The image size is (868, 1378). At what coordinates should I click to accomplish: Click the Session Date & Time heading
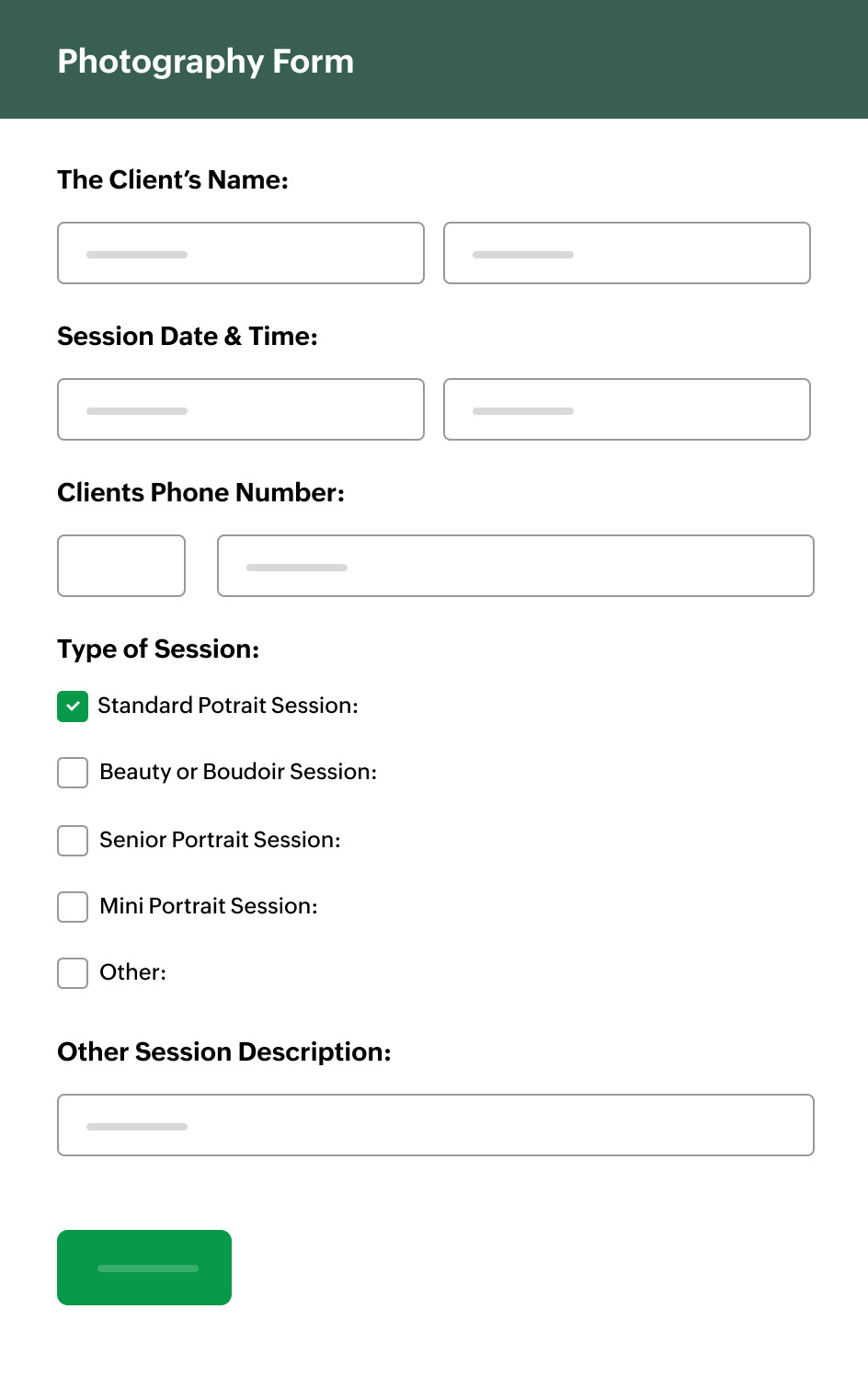(188, 337)
